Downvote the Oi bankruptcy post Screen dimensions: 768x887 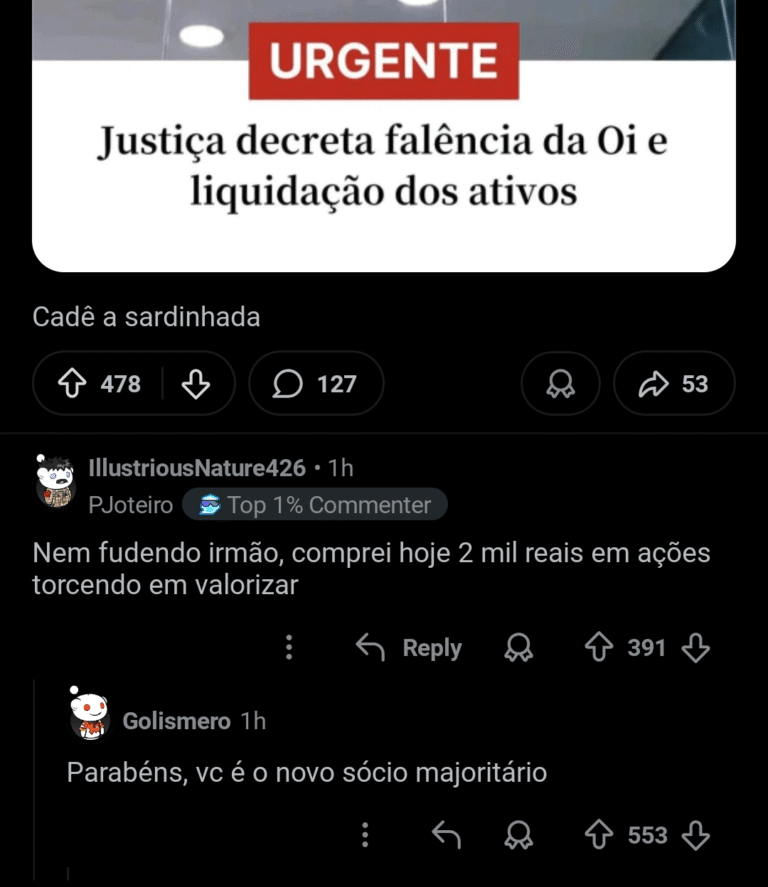point(197,384)
